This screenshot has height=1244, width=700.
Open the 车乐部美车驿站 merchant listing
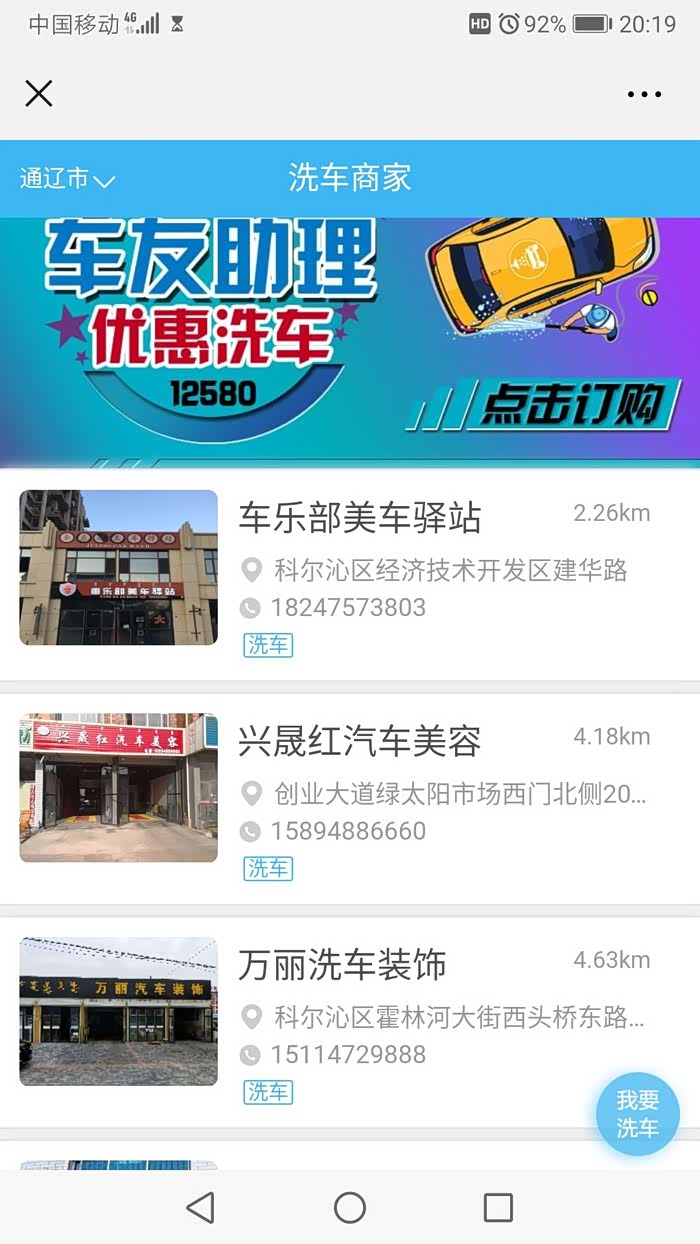tap(359, 519)
